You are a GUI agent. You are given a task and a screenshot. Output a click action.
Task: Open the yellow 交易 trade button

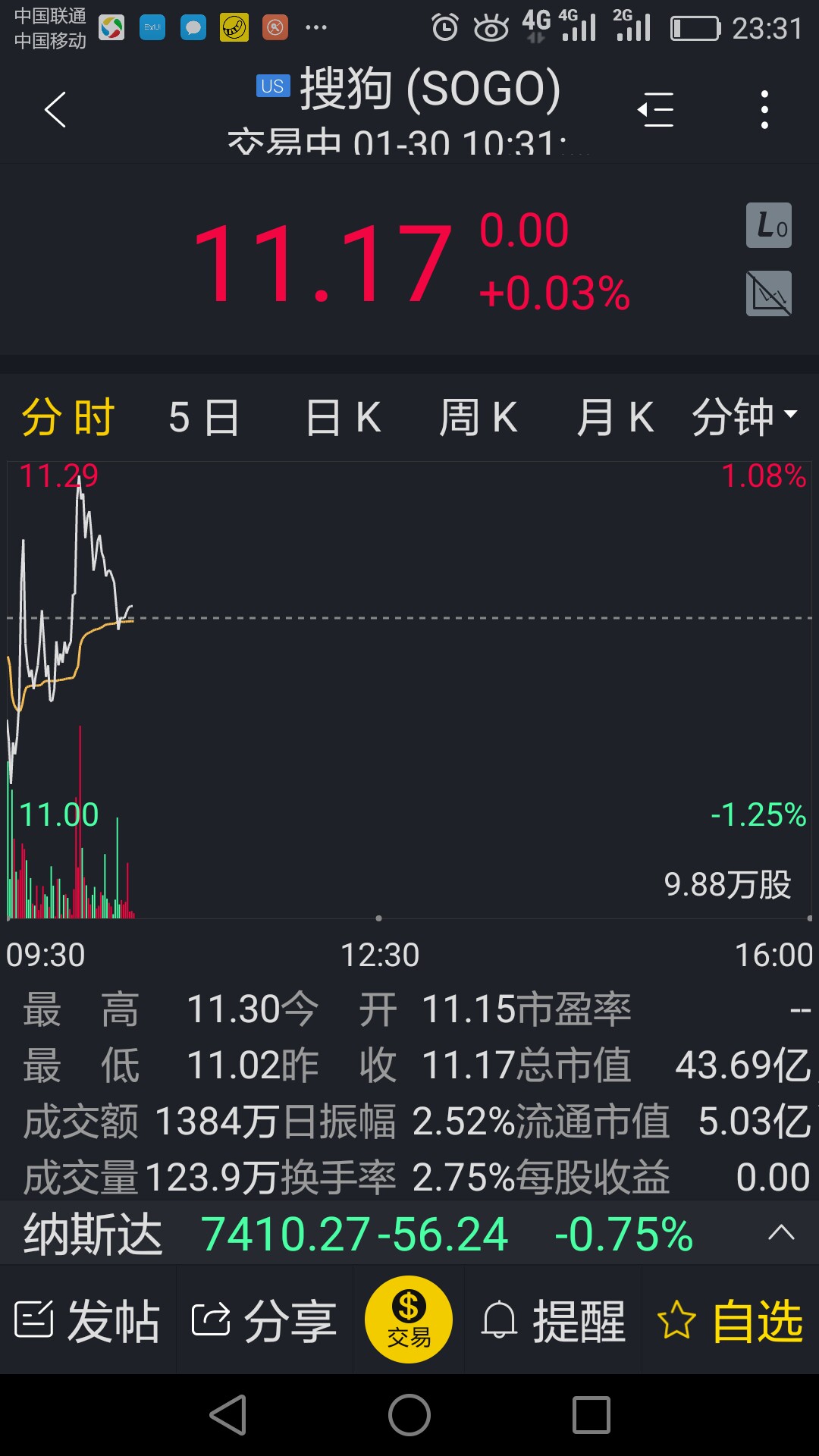click(x=409, y=1319)
